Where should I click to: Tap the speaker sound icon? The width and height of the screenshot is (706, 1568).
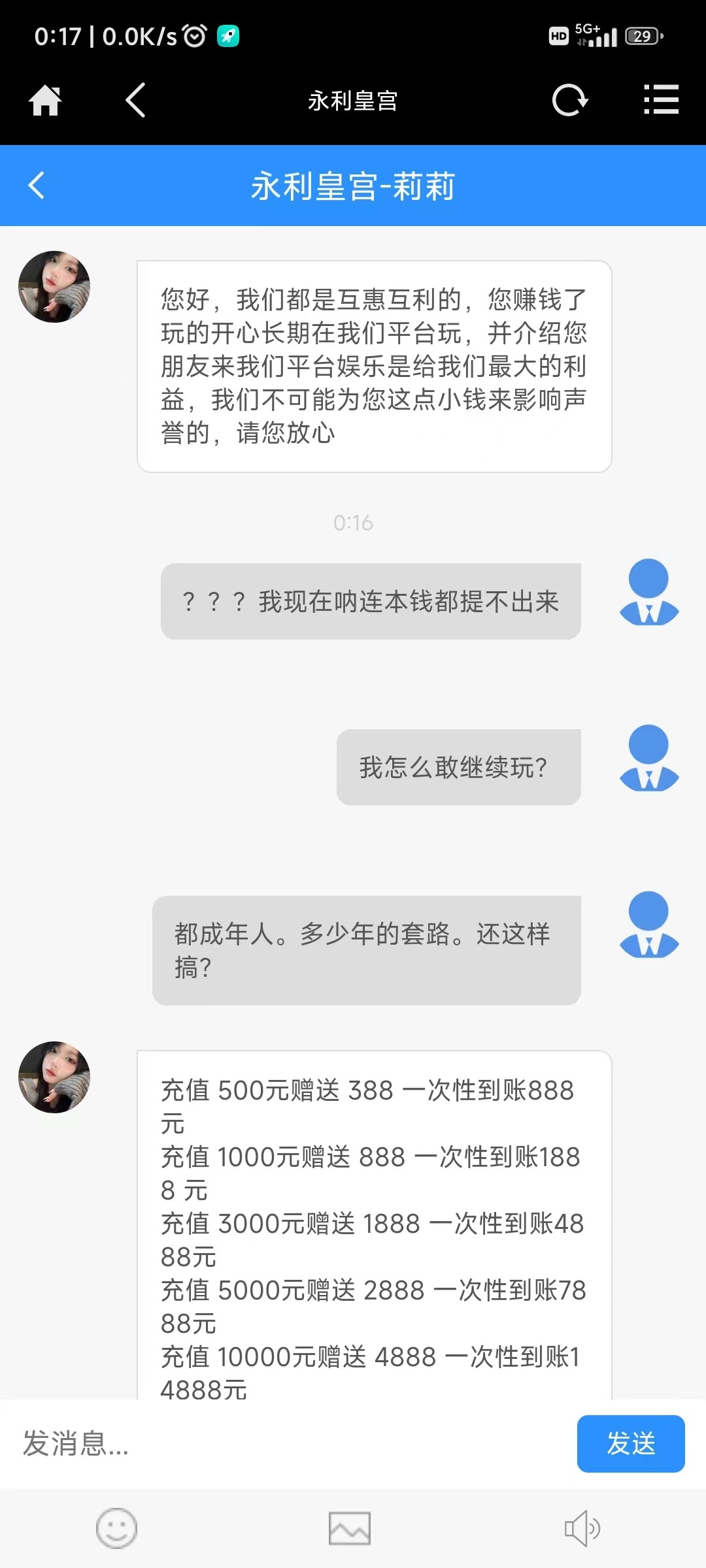pos(582,1528)
